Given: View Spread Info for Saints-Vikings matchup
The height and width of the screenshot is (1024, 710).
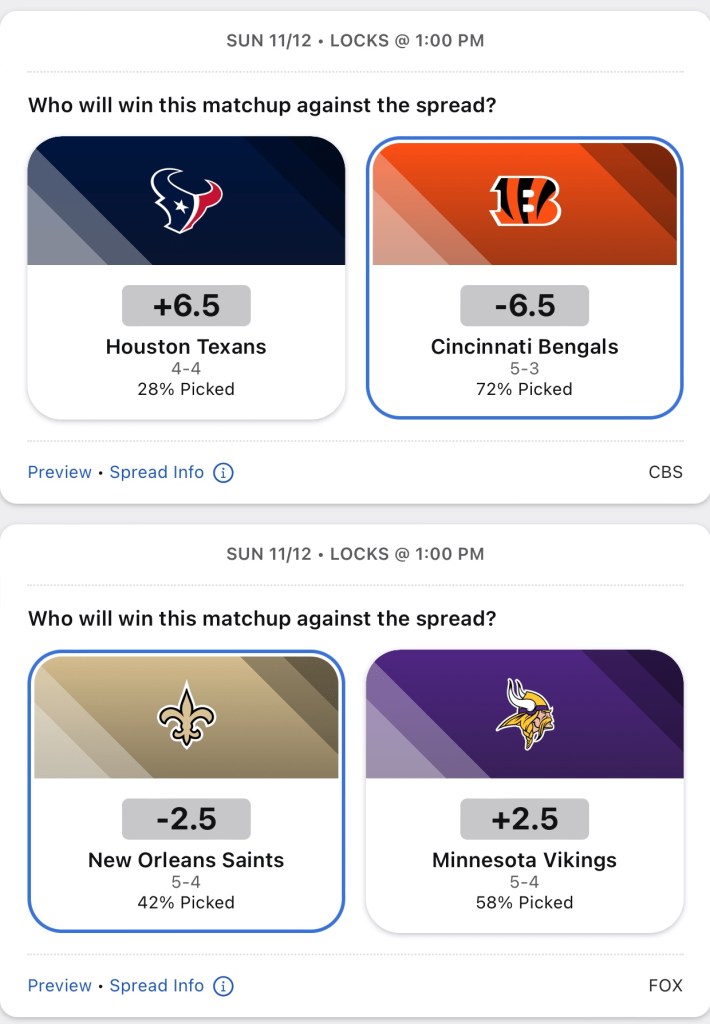Looking at the screenshot, I should pyautogui.click(x=157, y=985).
